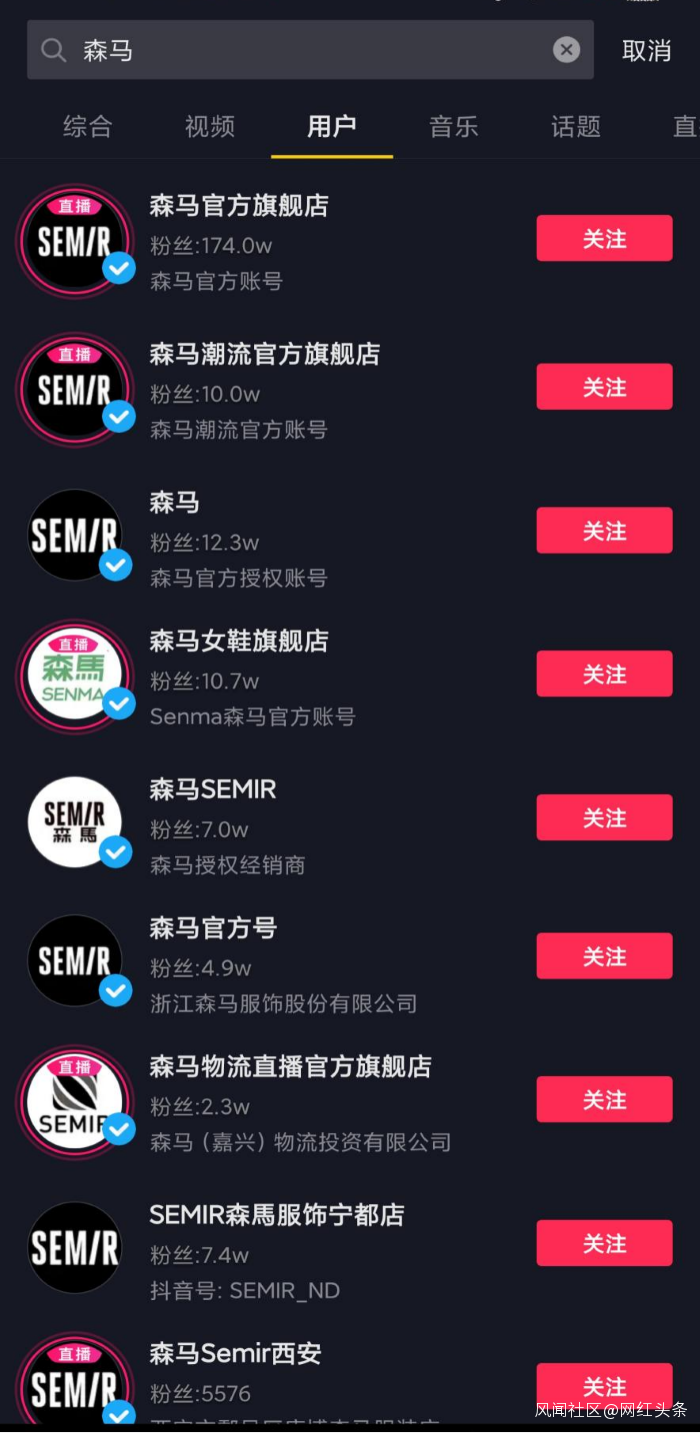Open the live avatar of 森马女鞋旗舰店
This screenshot has height=1433, width=700.
click(75, 677)
